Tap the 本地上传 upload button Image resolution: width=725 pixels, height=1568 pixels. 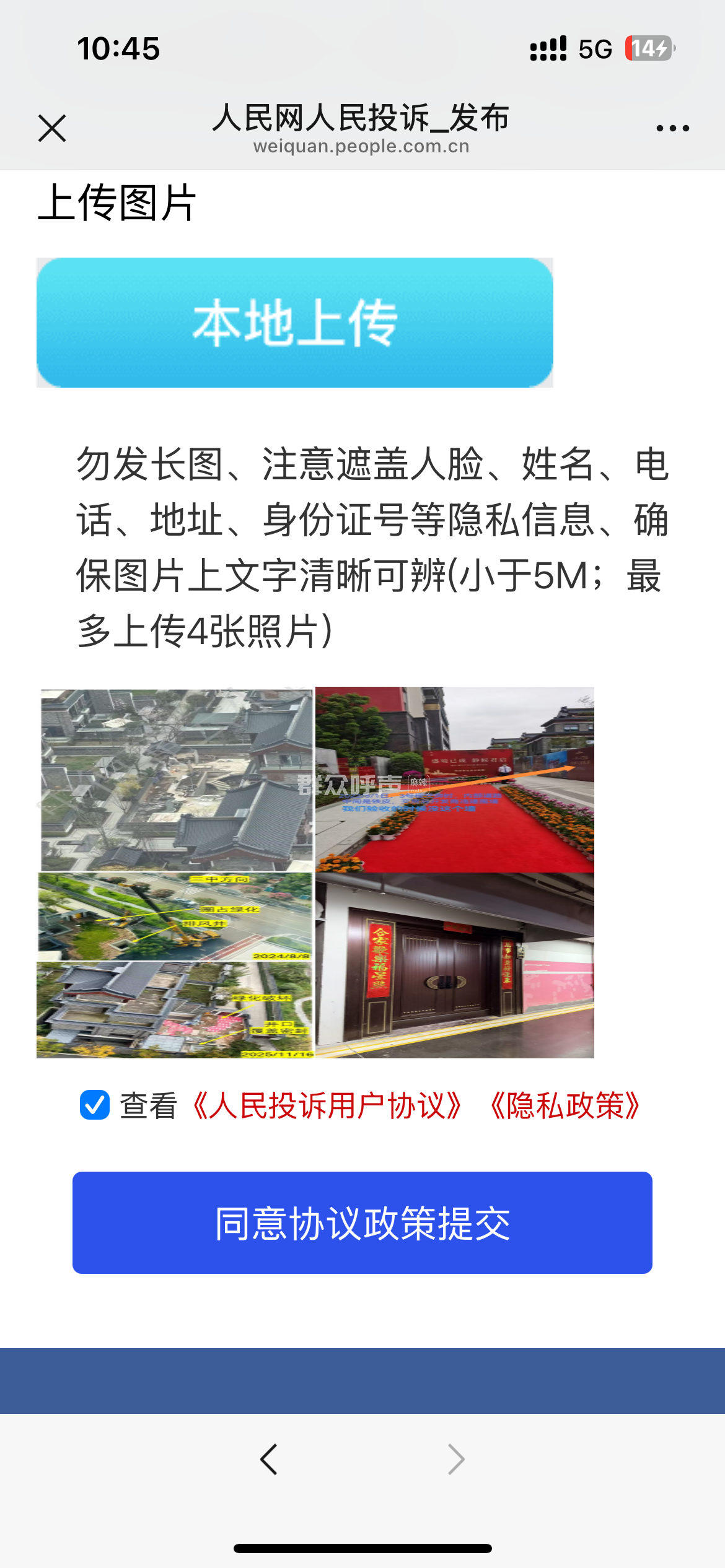294,323
